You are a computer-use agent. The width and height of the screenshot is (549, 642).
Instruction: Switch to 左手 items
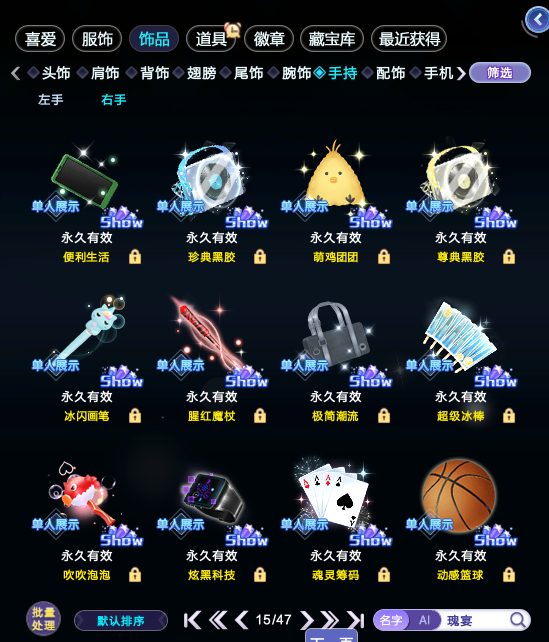pos(51,99)
